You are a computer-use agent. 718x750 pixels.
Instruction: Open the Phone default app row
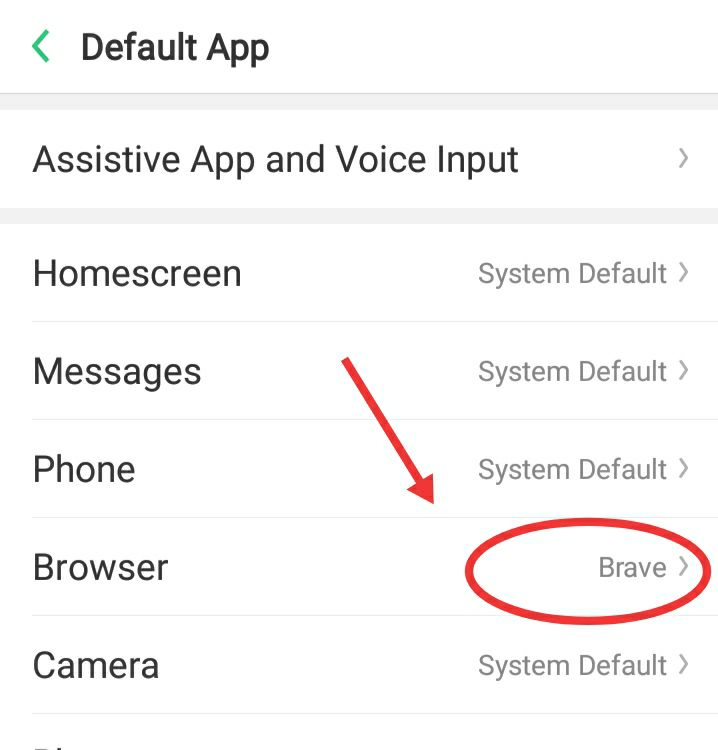(359, 470)
